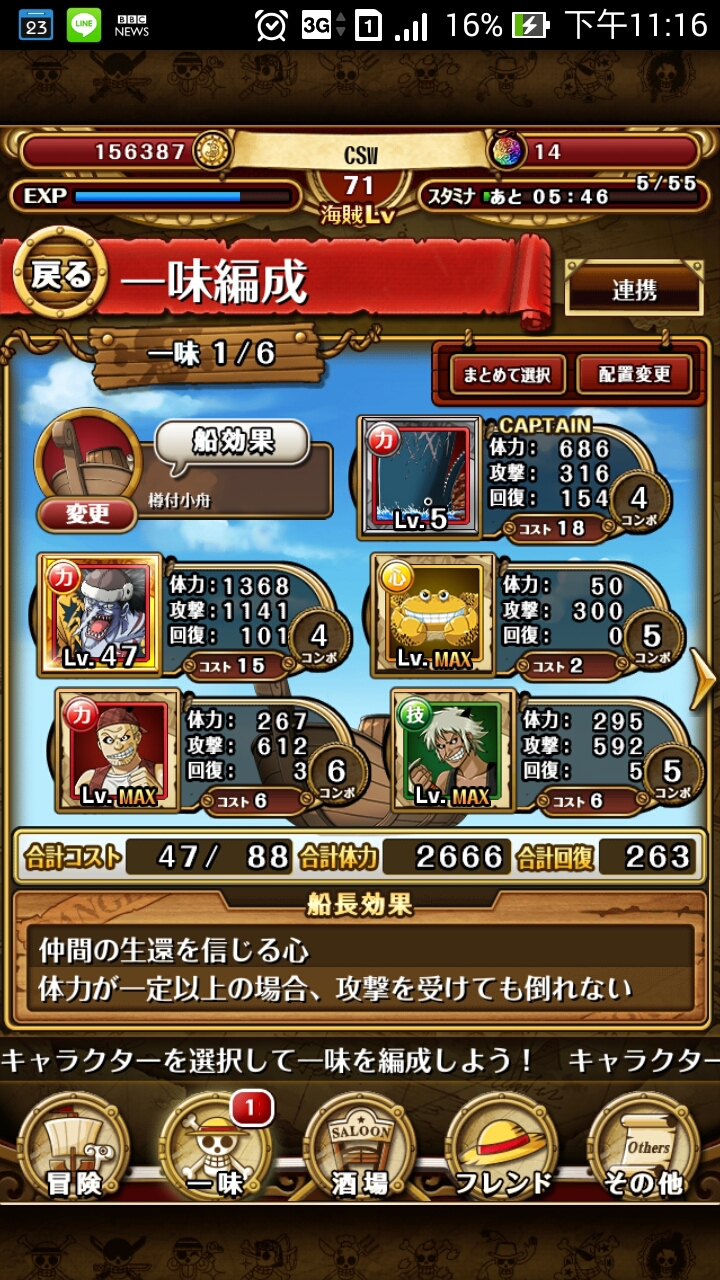
Task: Select the red character with attack 612
Action: [x=118, y=749]
